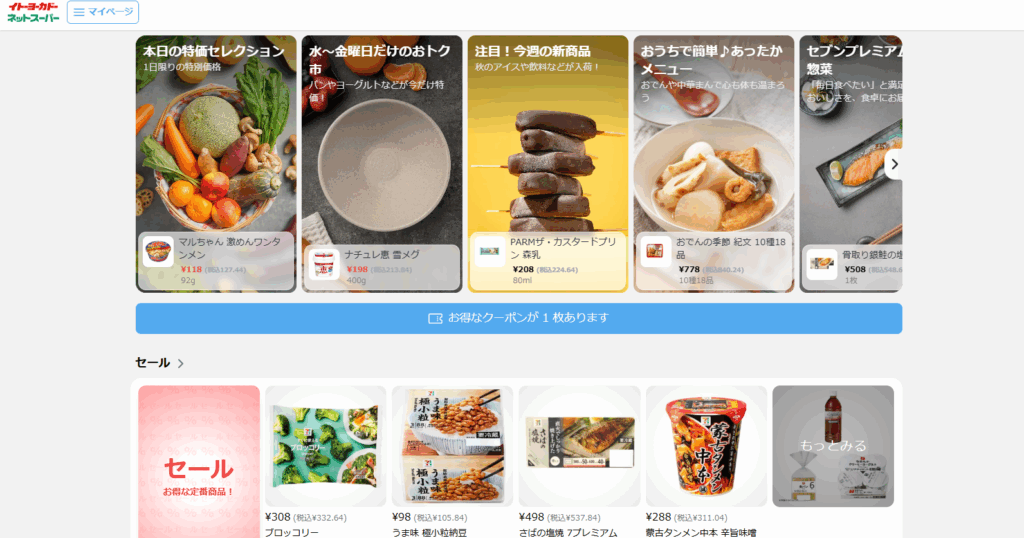
Task: Expand the セール section header
Action: pyautogui.click(x=160, y=363)
